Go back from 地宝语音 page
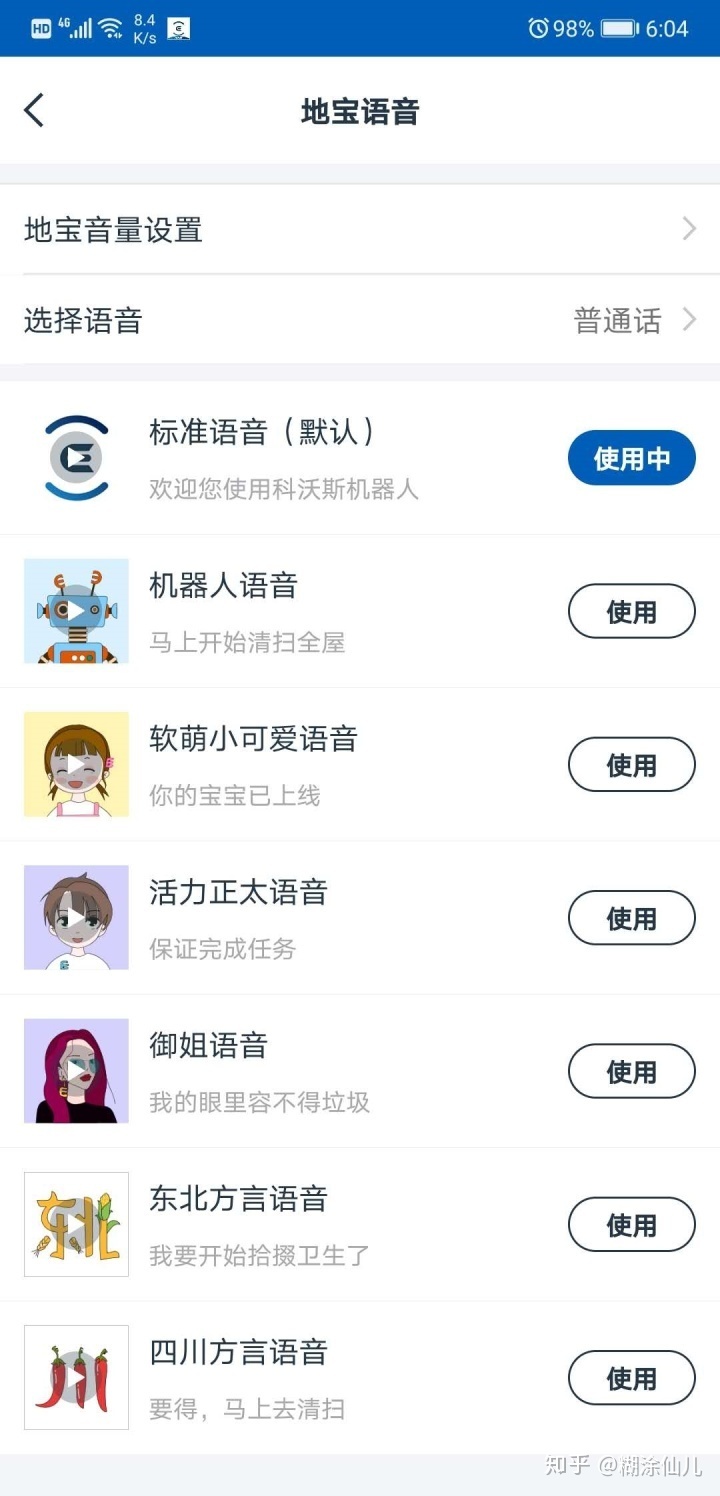The image size is (720, 1496). (x=35, y=111)
